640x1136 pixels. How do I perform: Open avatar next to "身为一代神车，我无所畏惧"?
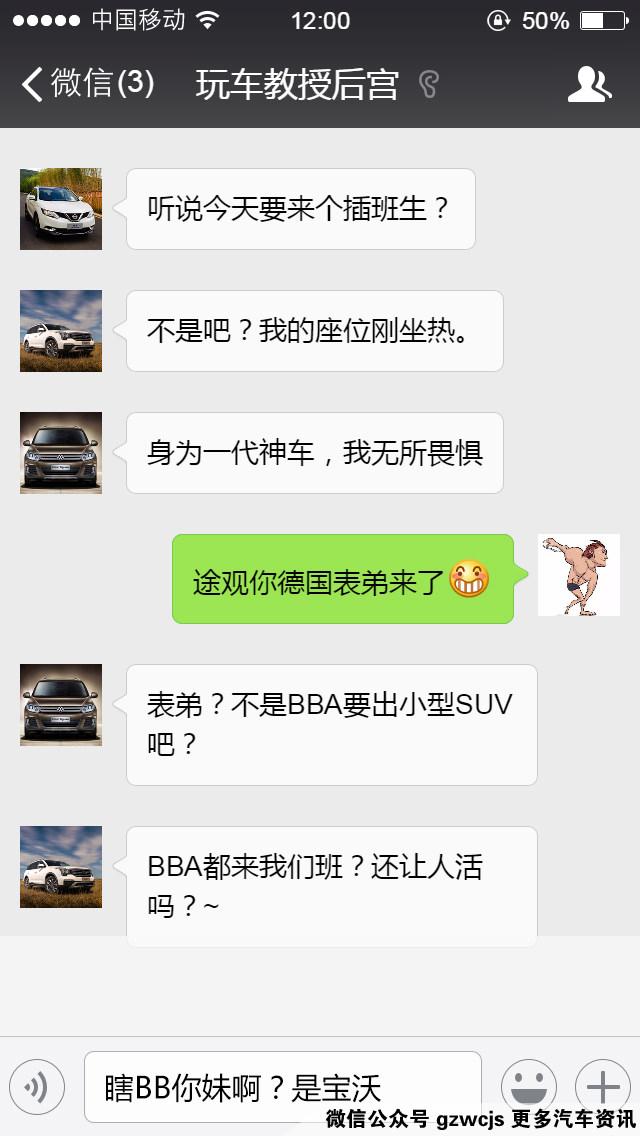point(61,453)
